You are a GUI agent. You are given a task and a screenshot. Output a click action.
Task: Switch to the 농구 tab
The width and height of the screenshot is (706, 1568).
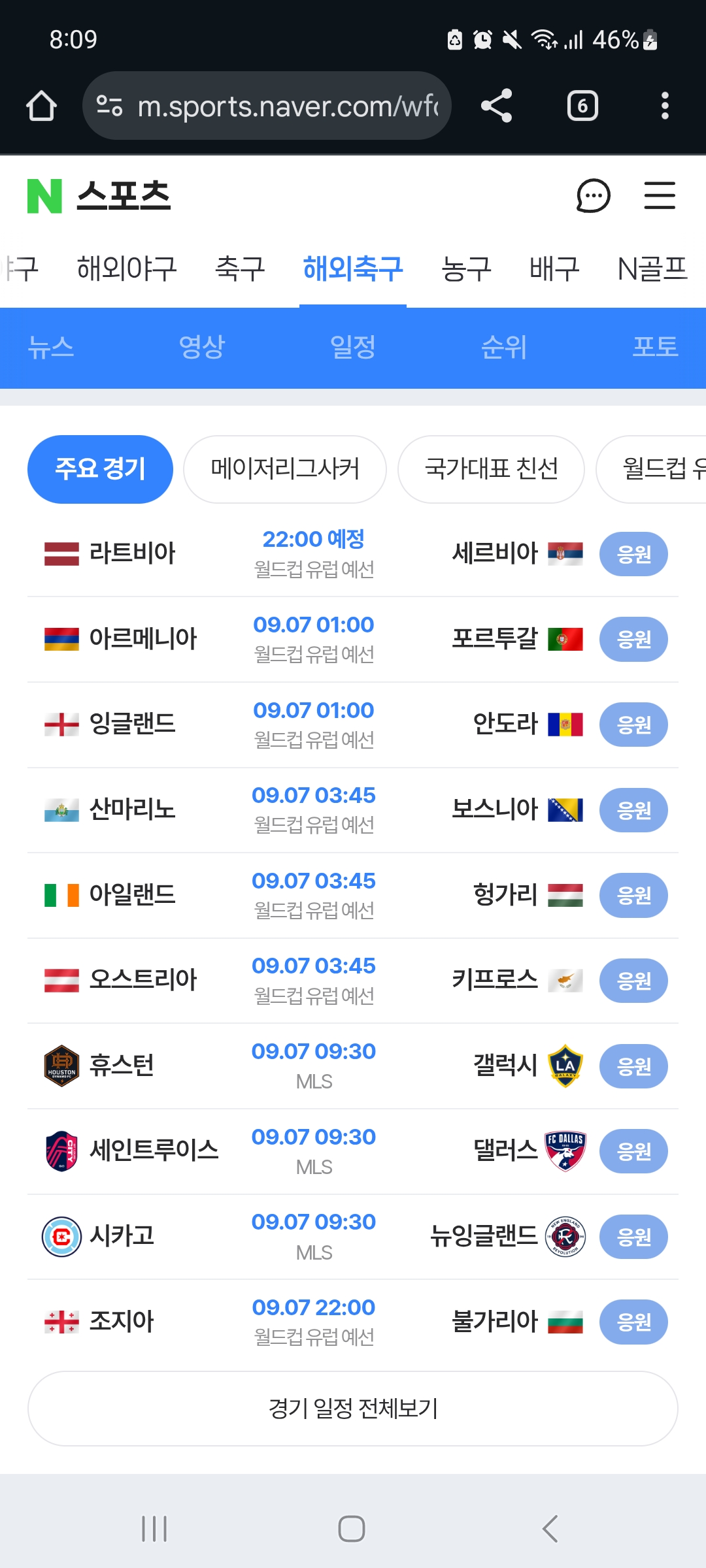[466, 269]
